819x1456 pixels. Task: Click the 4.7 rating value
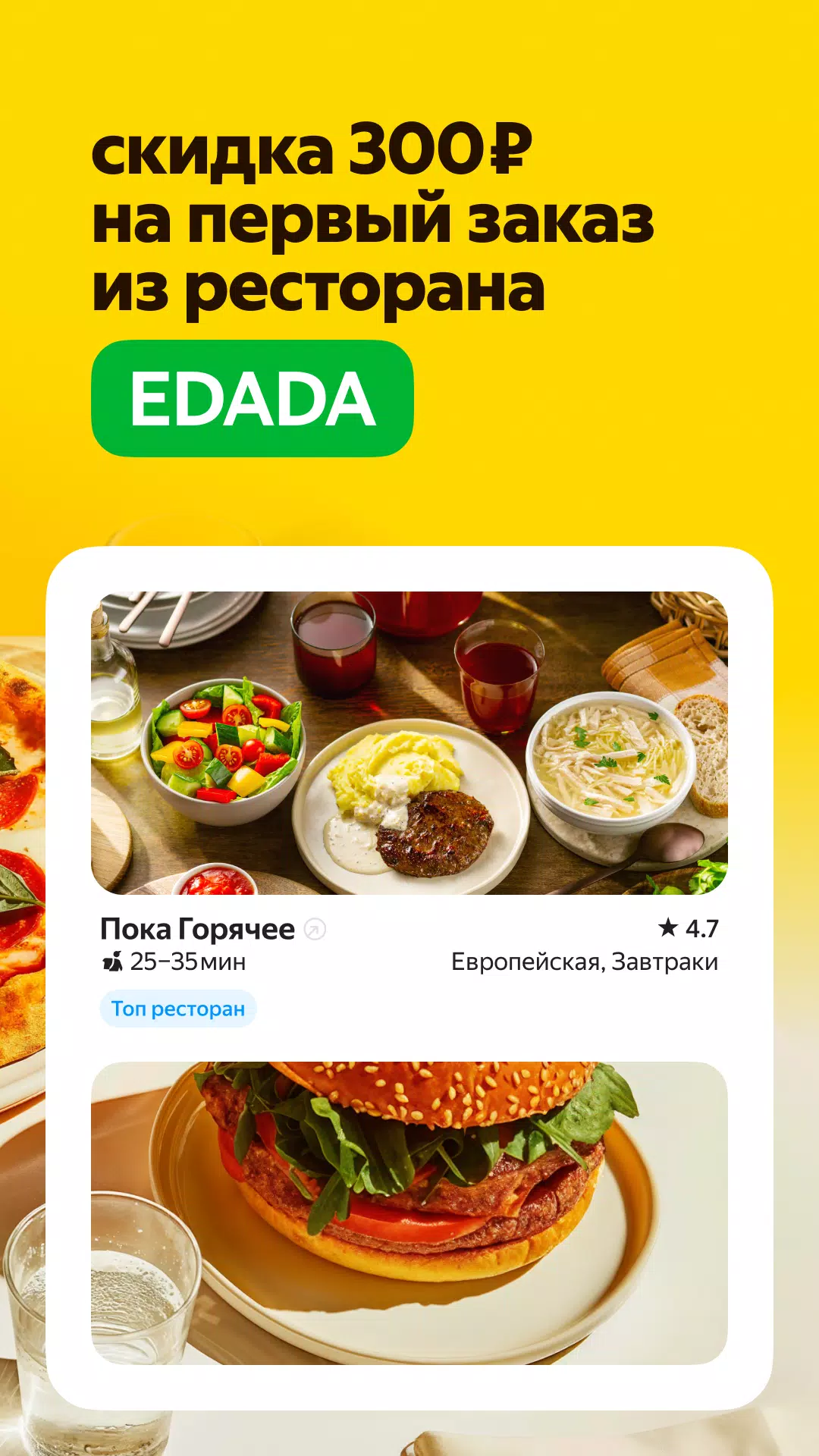coord(701,927)
